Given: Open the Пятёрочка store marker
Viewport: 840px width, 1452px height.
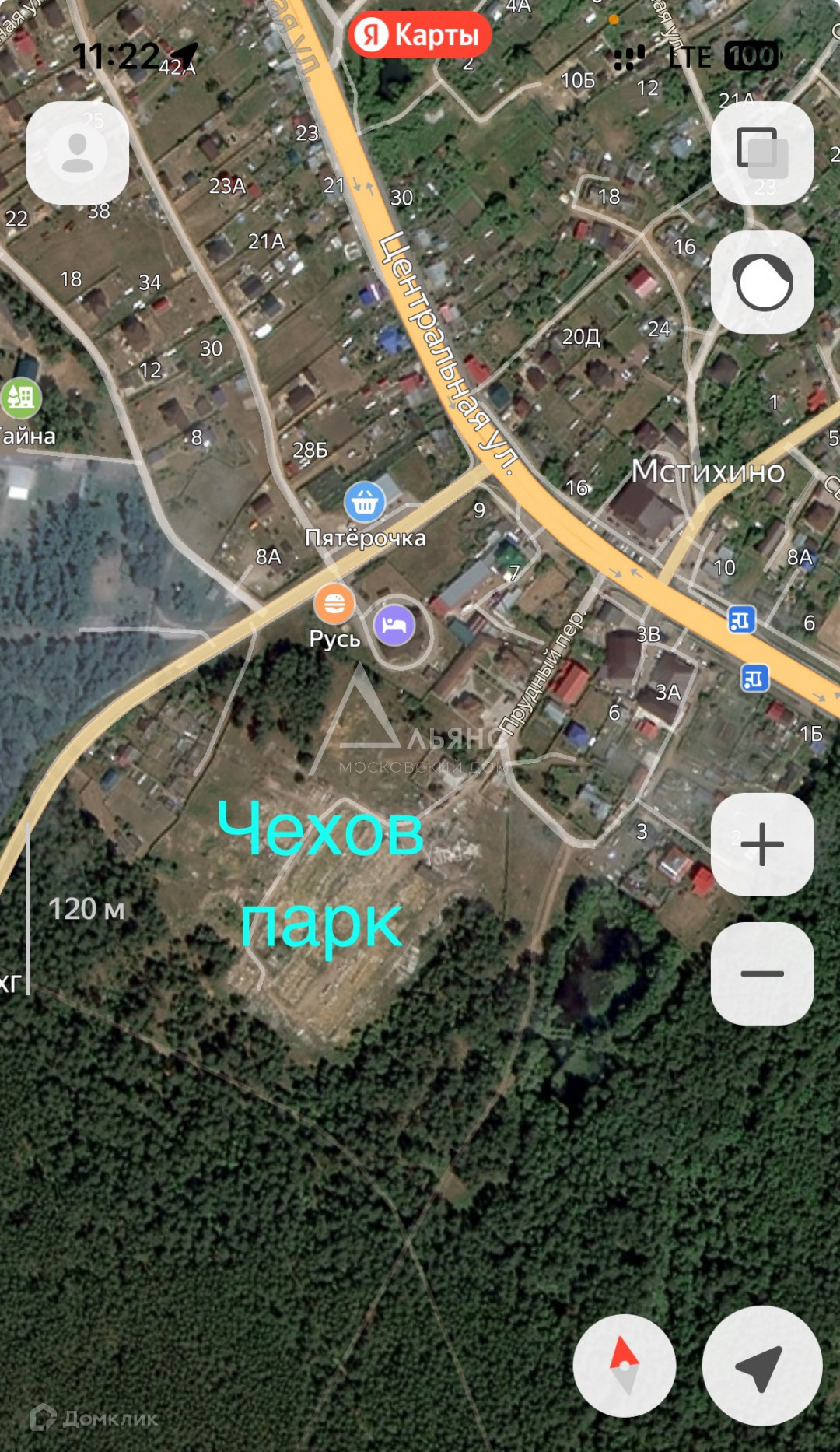Looking at the screenshot, I should (365, 503).
